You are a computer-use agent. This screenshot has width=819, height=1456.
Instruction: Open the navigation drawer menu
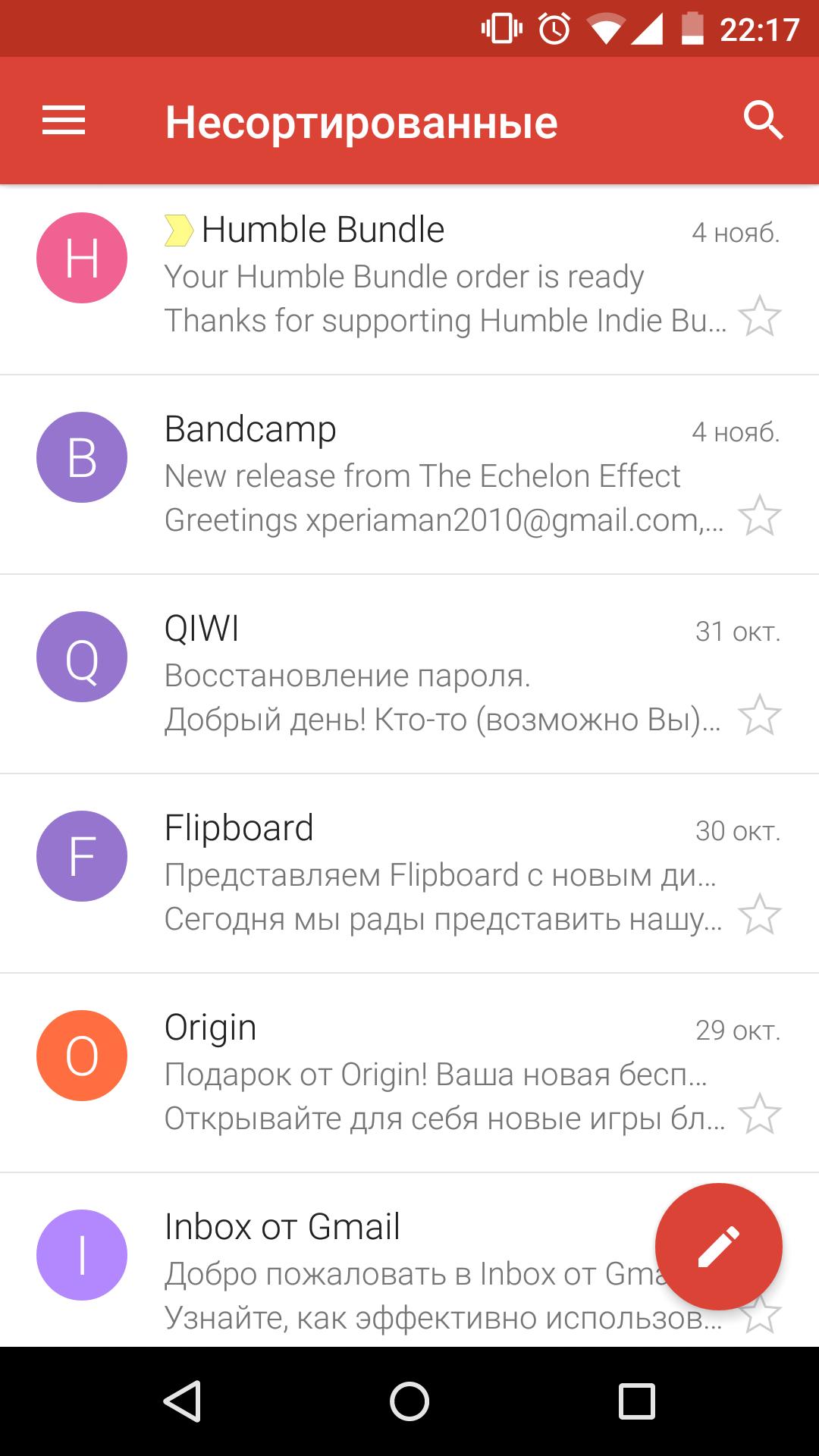(x=64, y=121)
